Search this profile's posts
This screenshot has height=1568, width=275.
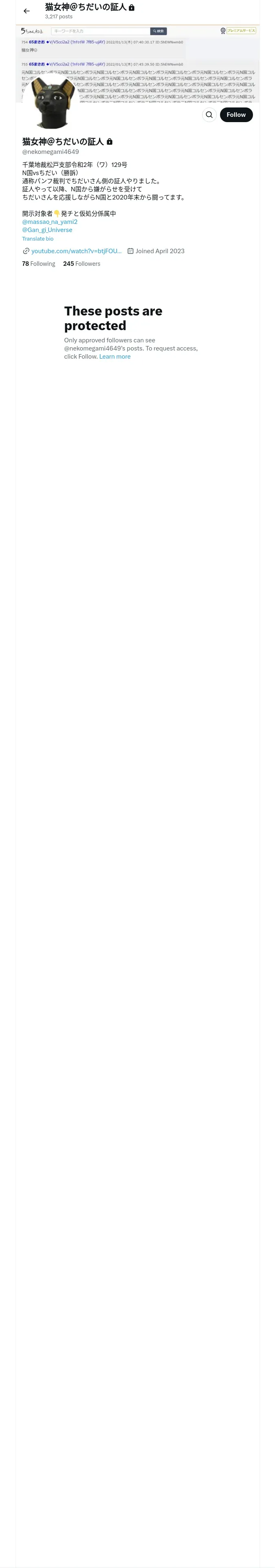click(x=209, y=114)
